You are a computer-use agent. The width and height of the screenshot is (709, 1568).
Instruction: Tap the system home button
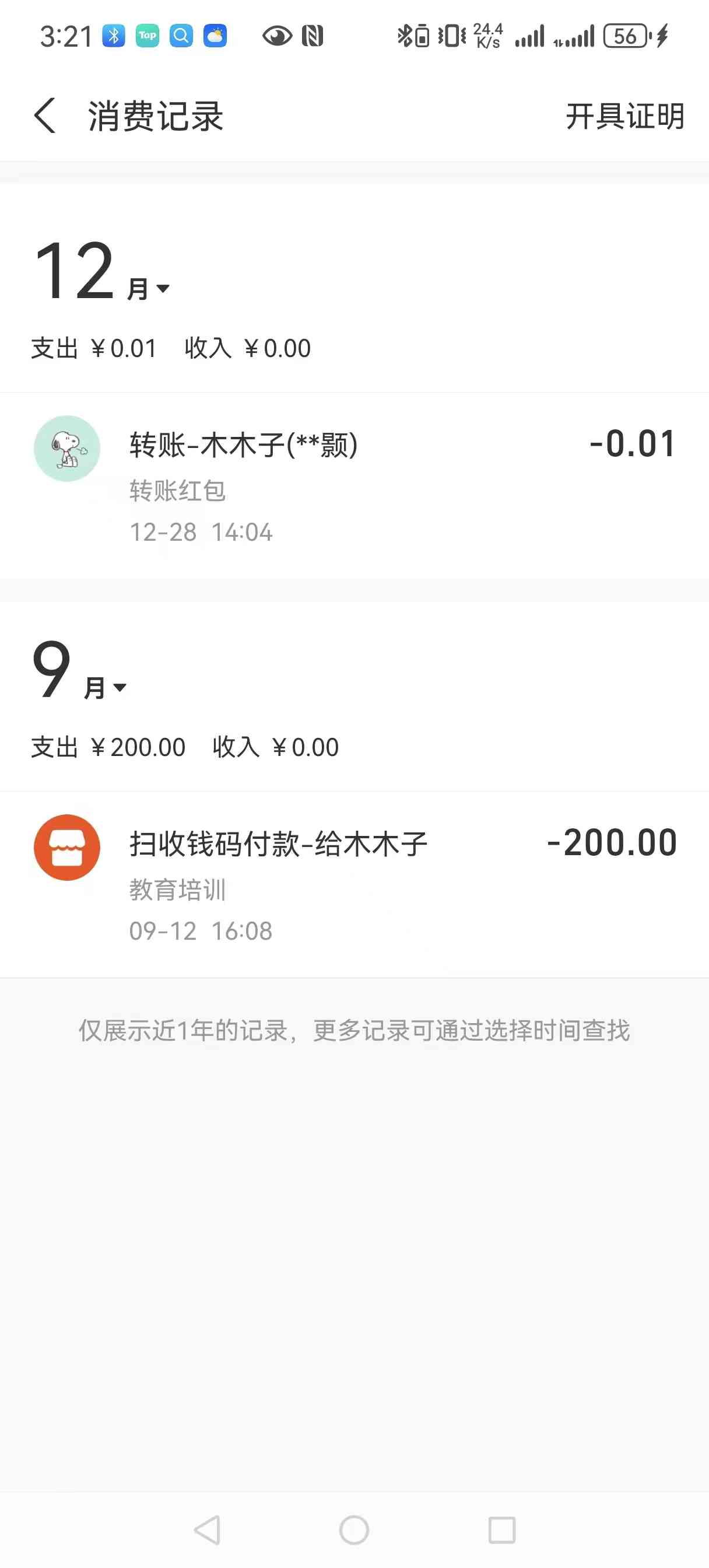tap(354, 1529)
